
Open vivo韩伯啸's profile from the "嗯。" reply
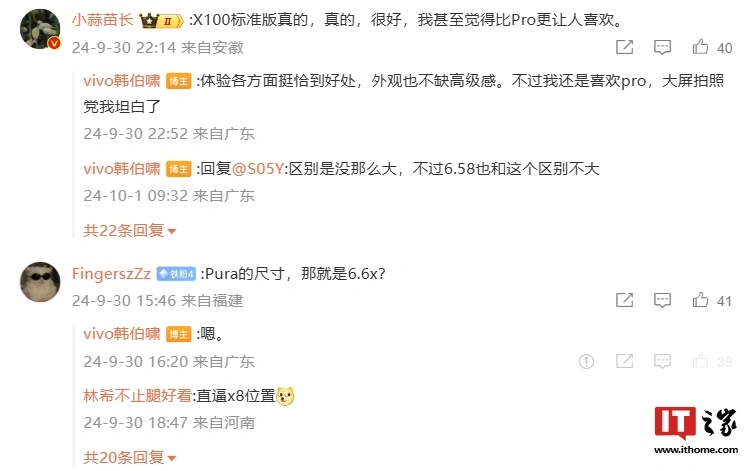click(x=121, y=334)
